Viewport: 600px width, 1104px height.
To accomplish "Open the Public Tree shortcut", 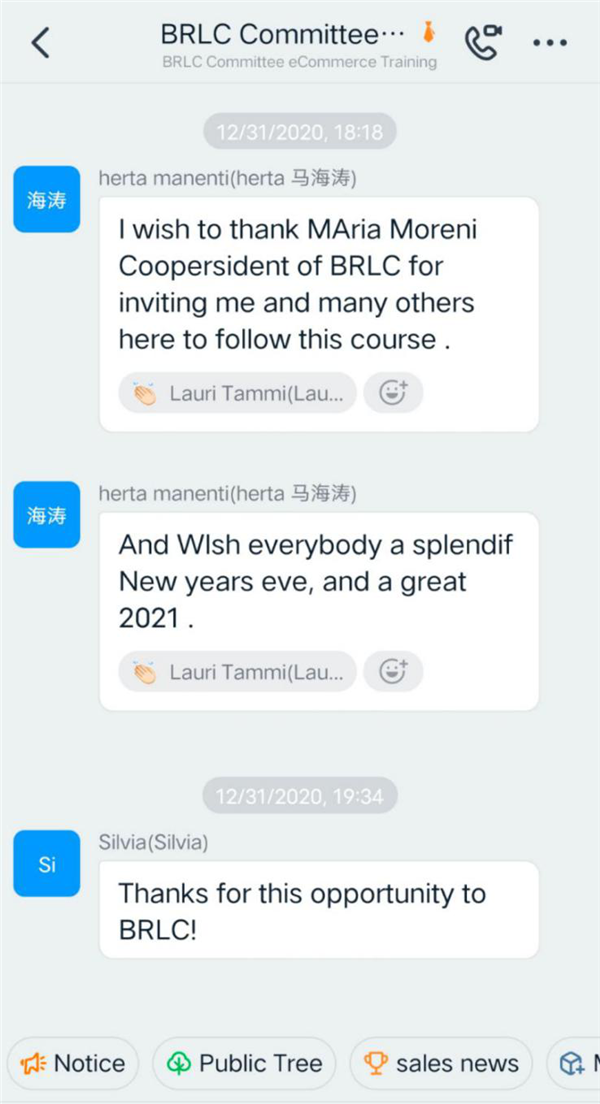I will pyautogui.click(x=244, y=1064).
